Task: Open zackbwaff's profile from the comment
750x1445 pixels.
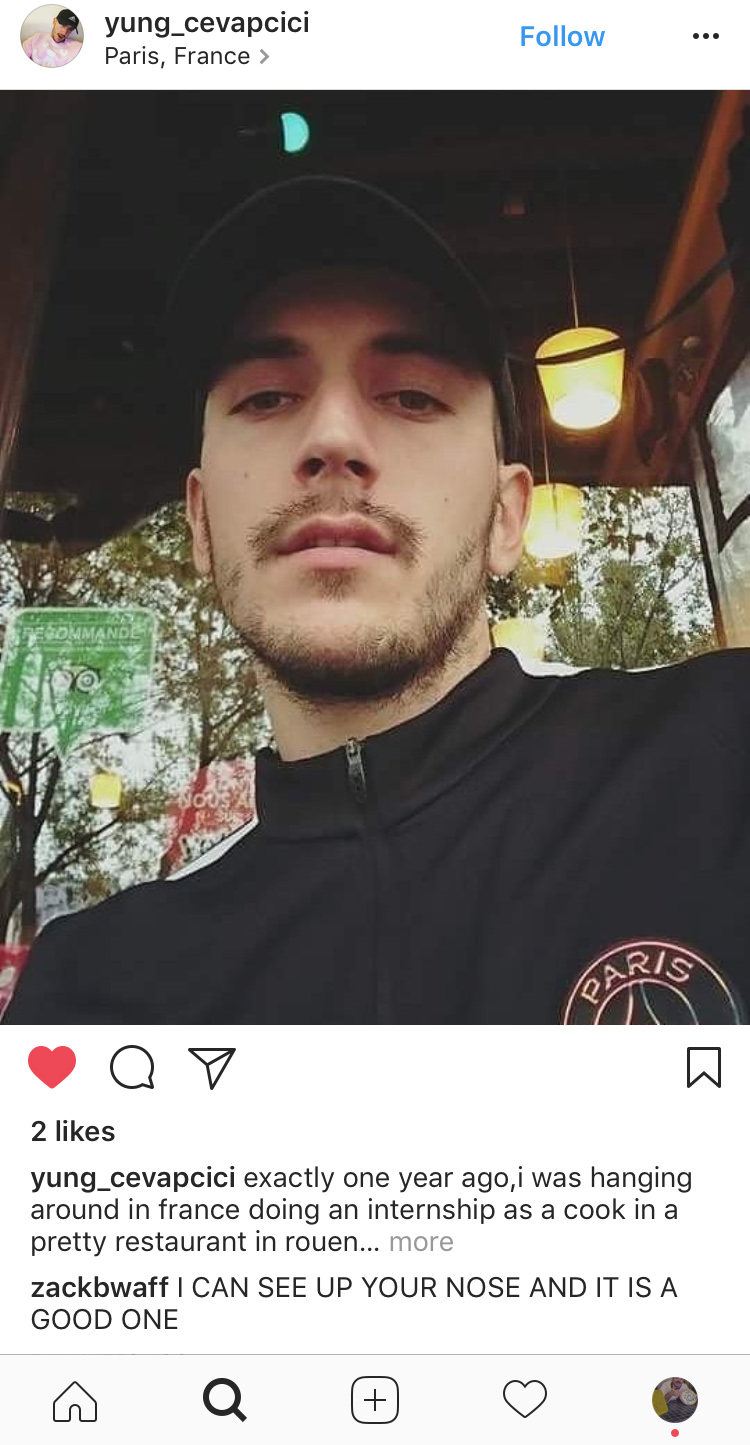Action: click(x=99, y=1287)
